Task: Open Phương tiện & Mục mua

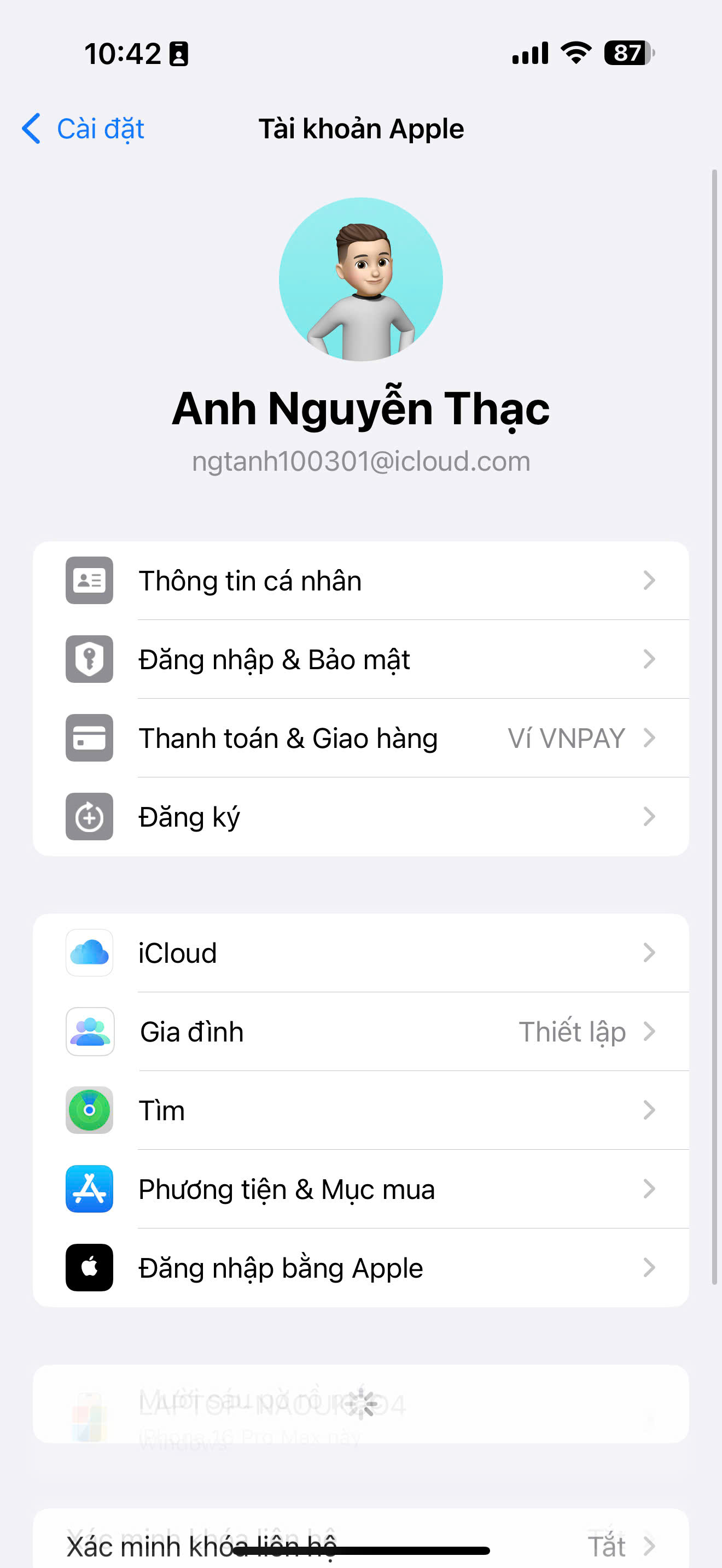Action: [x=360, y=1189]
